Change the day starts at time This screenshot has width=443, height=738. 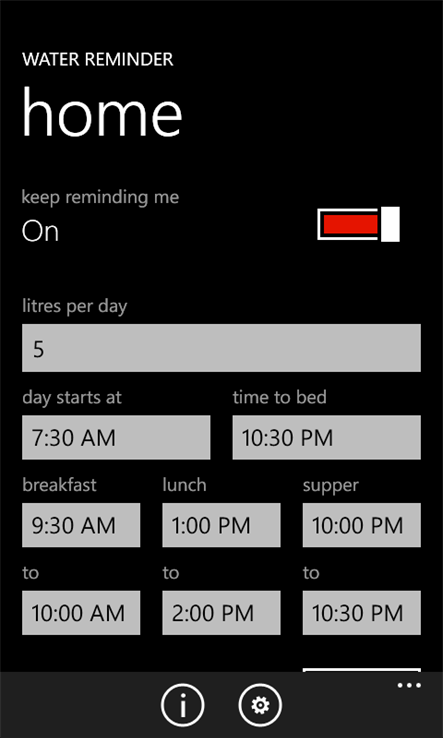pyautogui.click(x=116, y=437)
